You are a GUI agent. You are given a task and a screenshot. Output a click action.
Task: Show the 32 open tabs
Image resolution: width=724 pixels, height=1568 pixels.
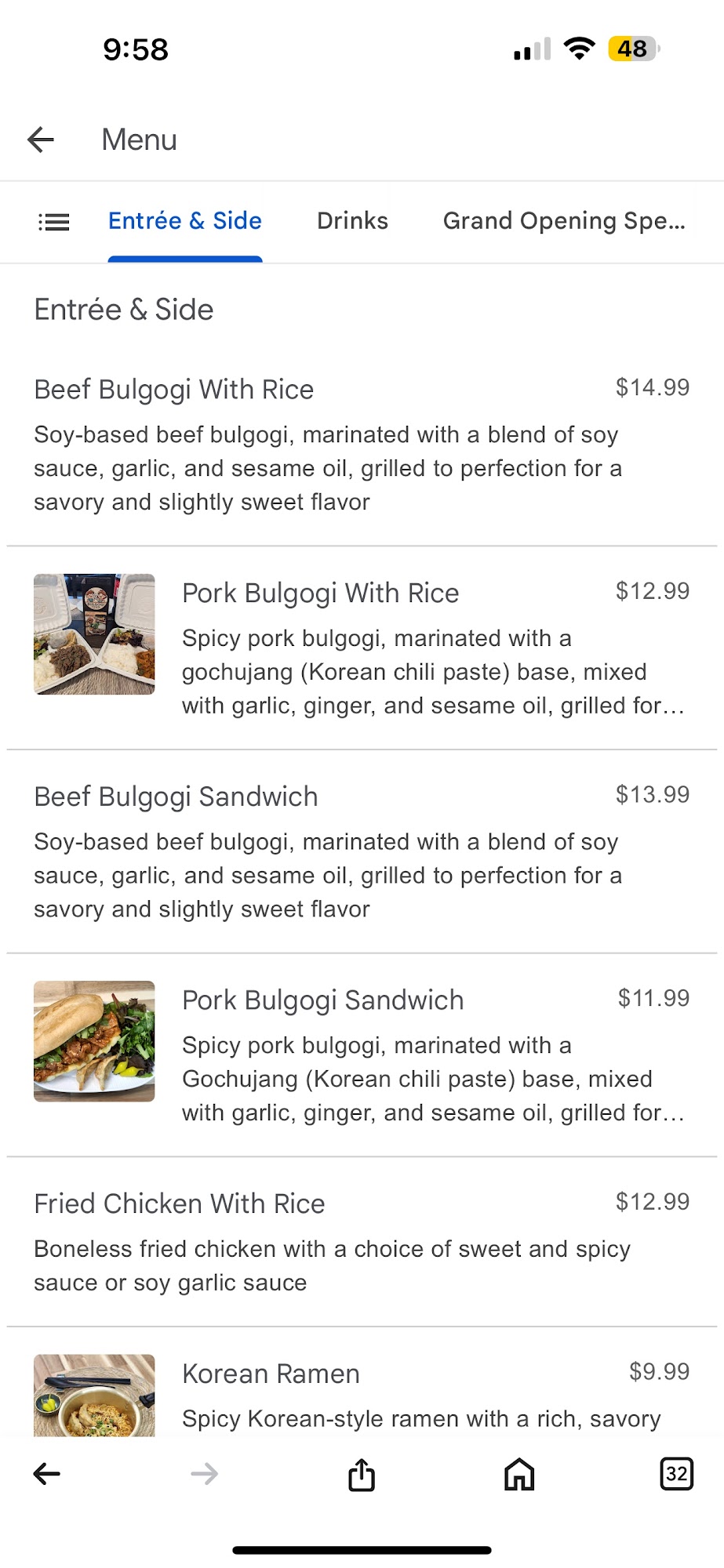point(676,1475)
